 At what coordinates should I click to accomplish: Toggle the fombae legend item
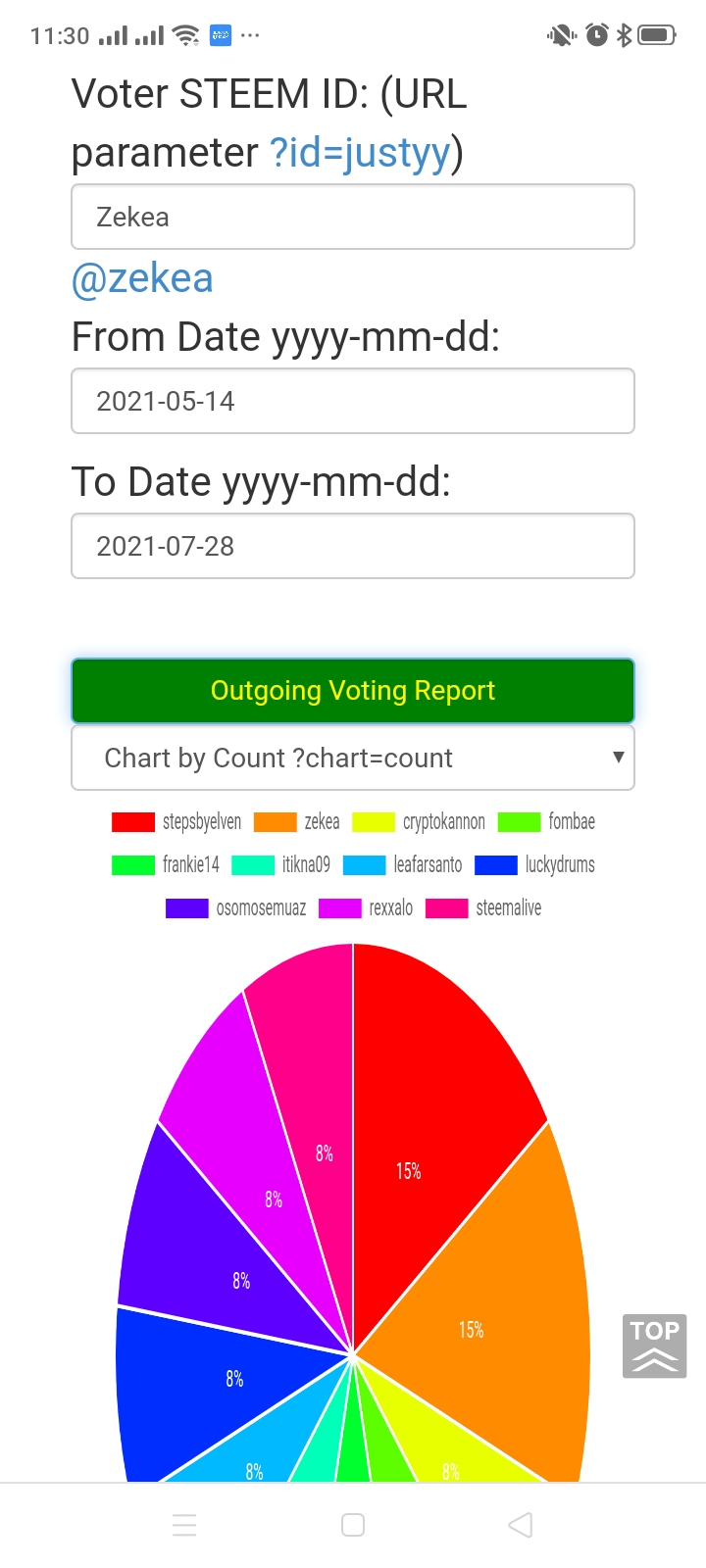coord(547,821)
